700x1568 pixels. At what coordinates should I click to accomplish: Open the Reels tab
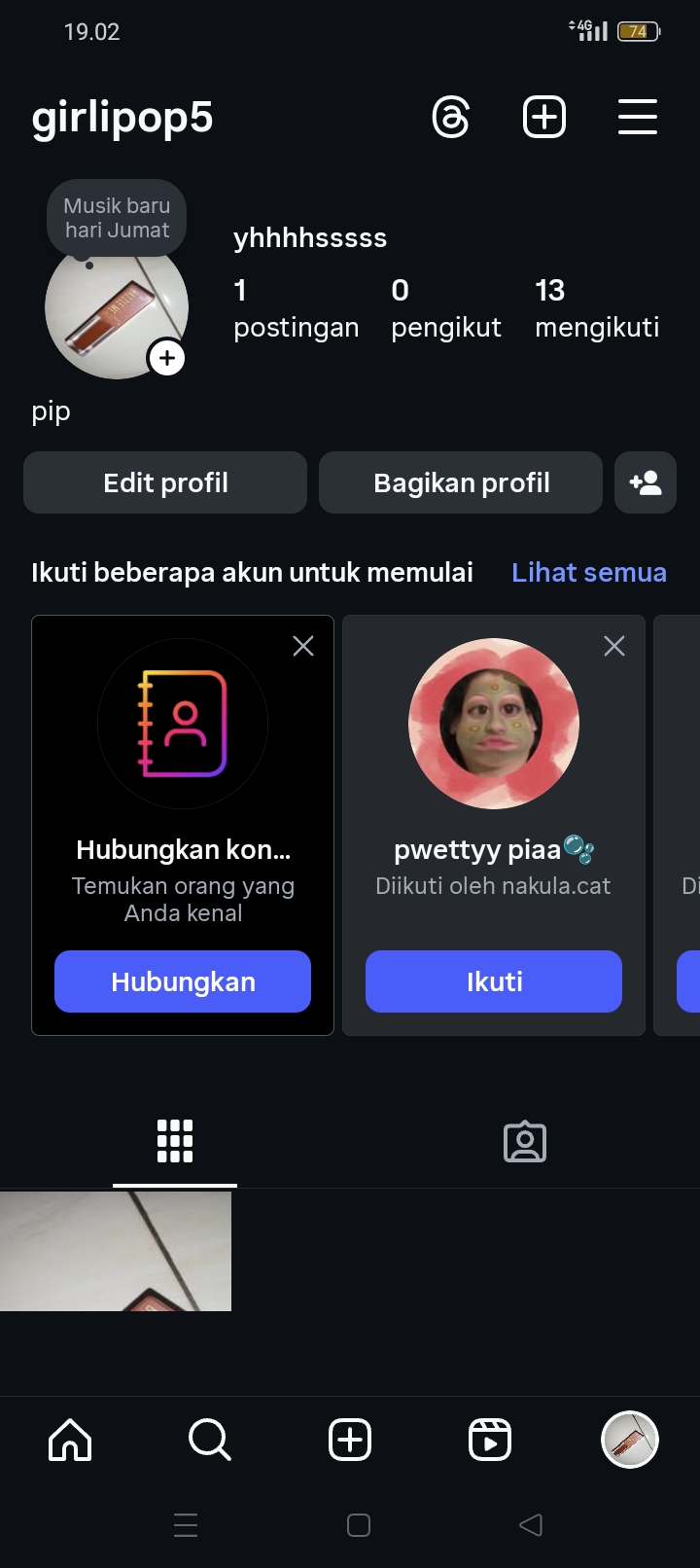click(490, 1440)
